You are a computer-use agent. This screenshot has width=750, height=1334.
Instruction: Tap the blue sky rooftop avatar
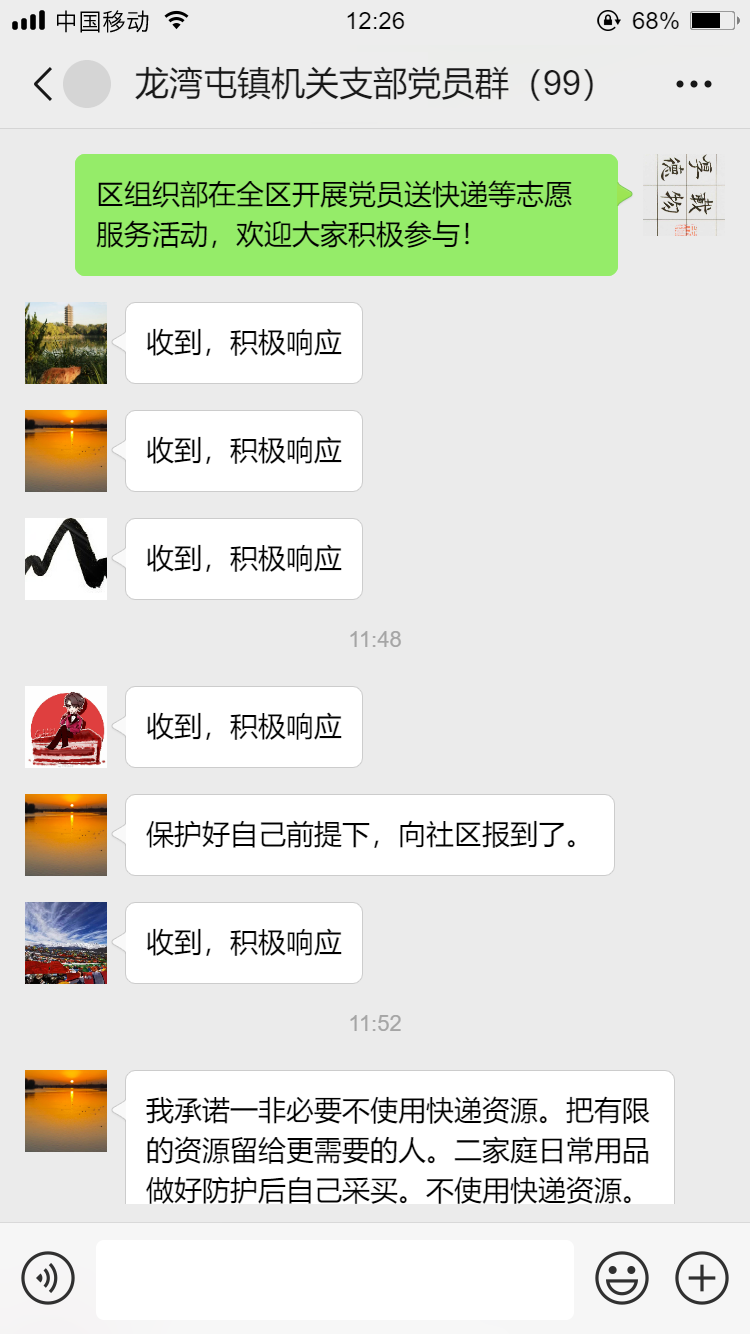coord(65,943)
